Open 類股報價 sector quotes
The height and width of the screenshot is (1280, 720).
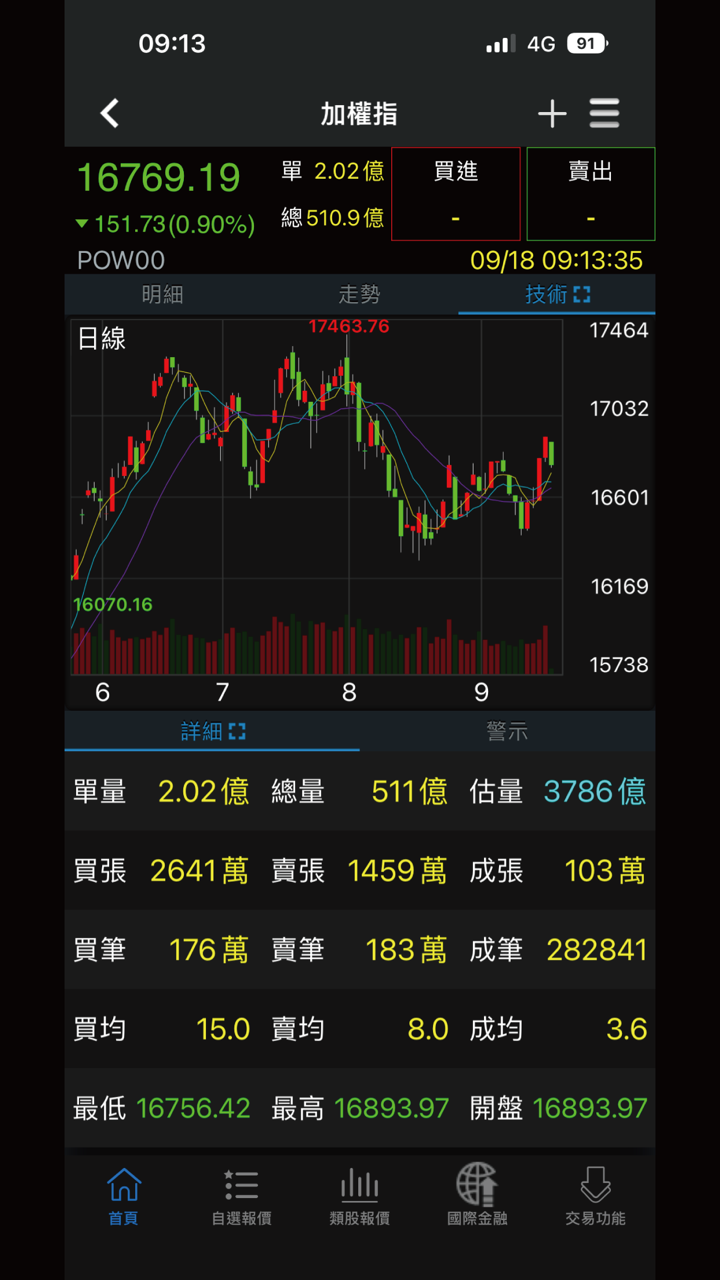coord(359,1197)
